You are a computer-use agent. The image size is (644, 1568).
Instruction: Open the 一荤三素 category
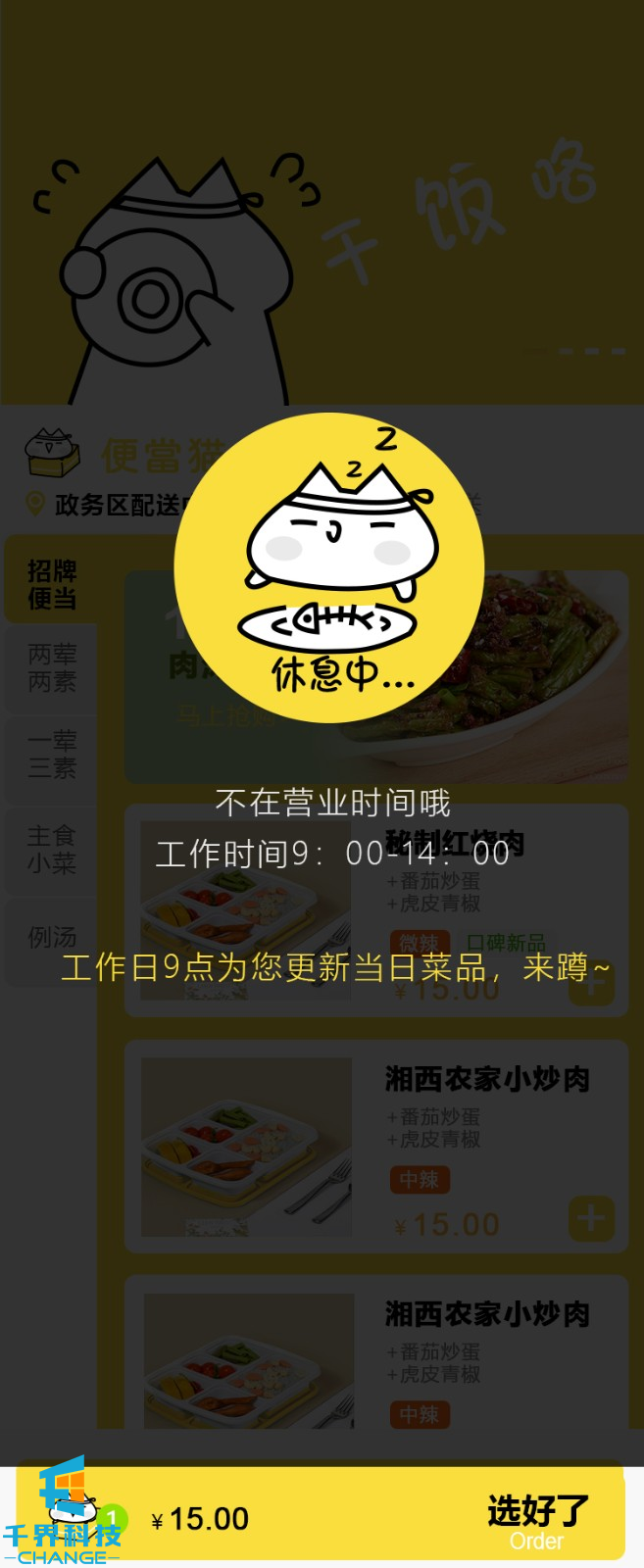pyautogui.click(x=52, y=755)
